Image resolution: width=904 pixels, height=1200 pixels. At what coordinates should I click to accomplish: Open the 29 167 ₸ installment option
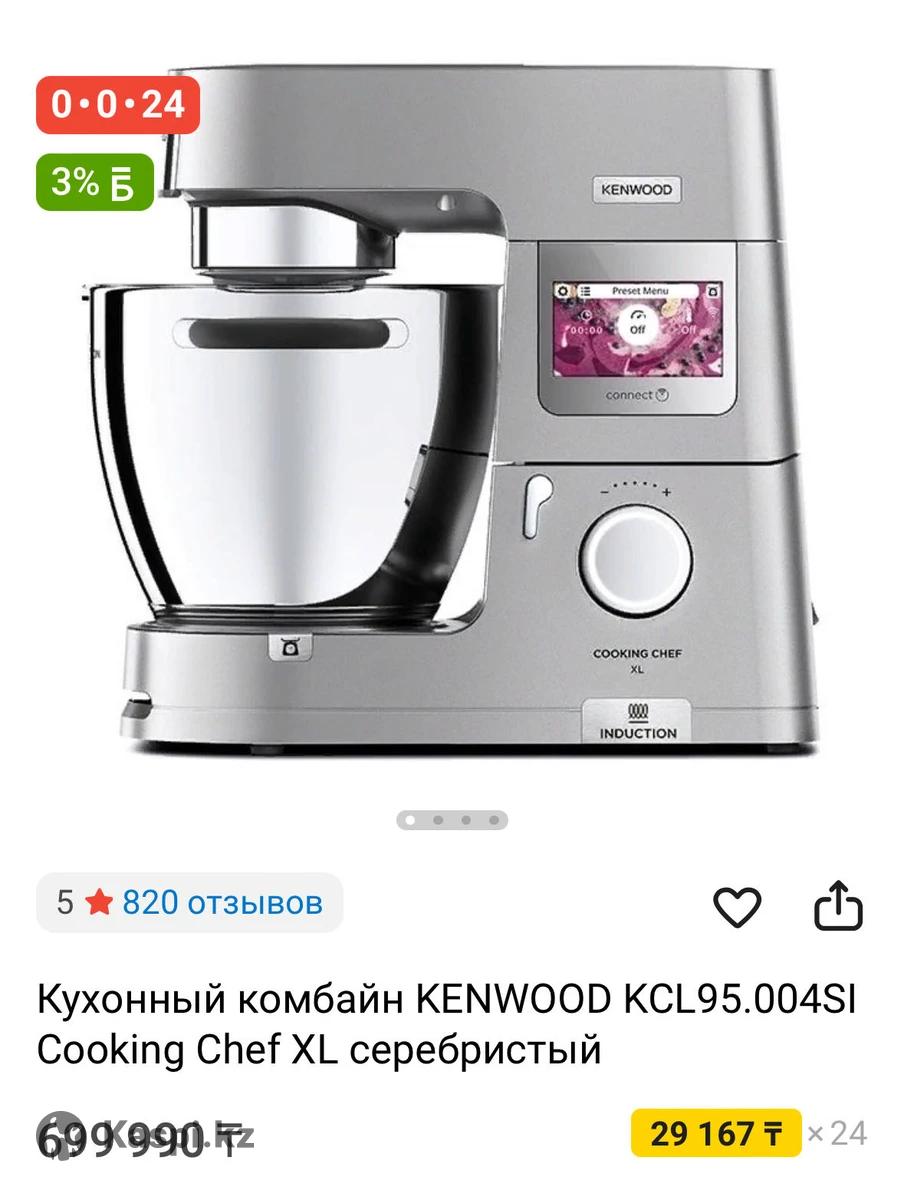pyautogui.click(x=716, y=1133)
